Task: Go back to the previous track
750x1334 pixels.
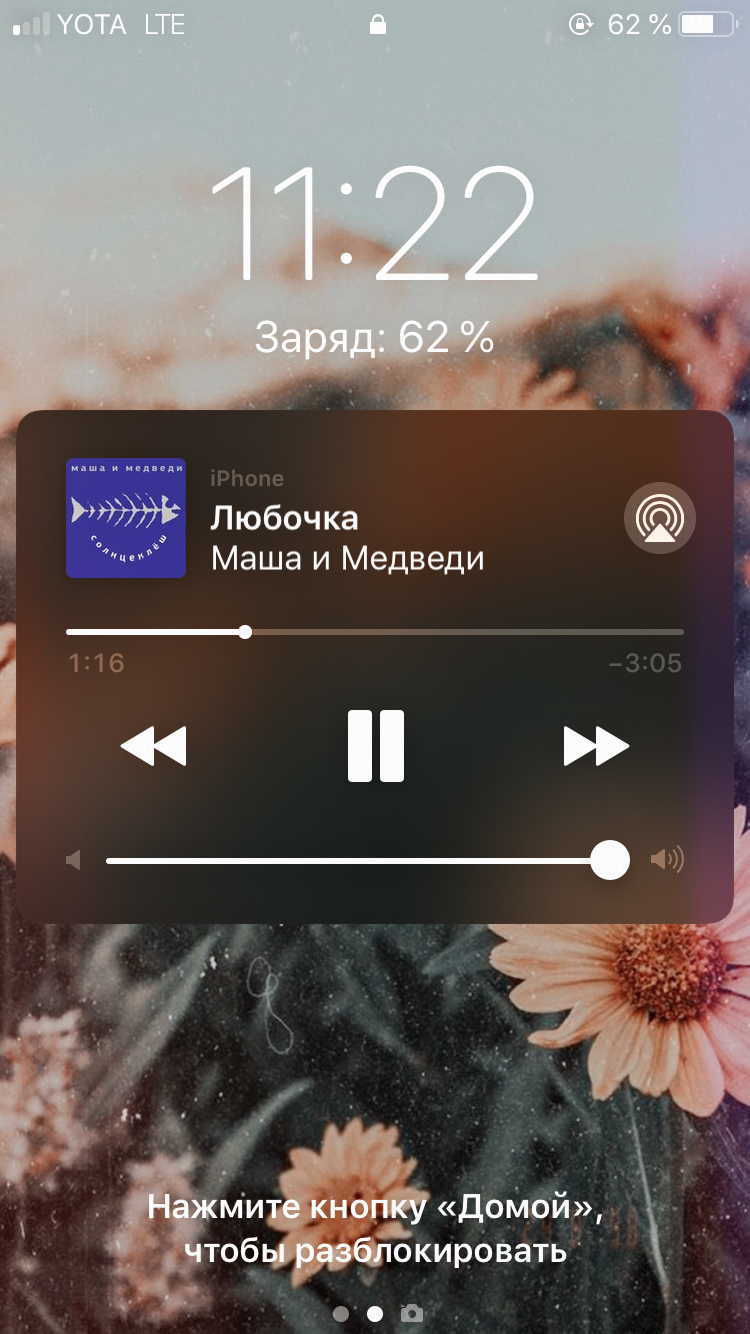Action: [153, 746]
